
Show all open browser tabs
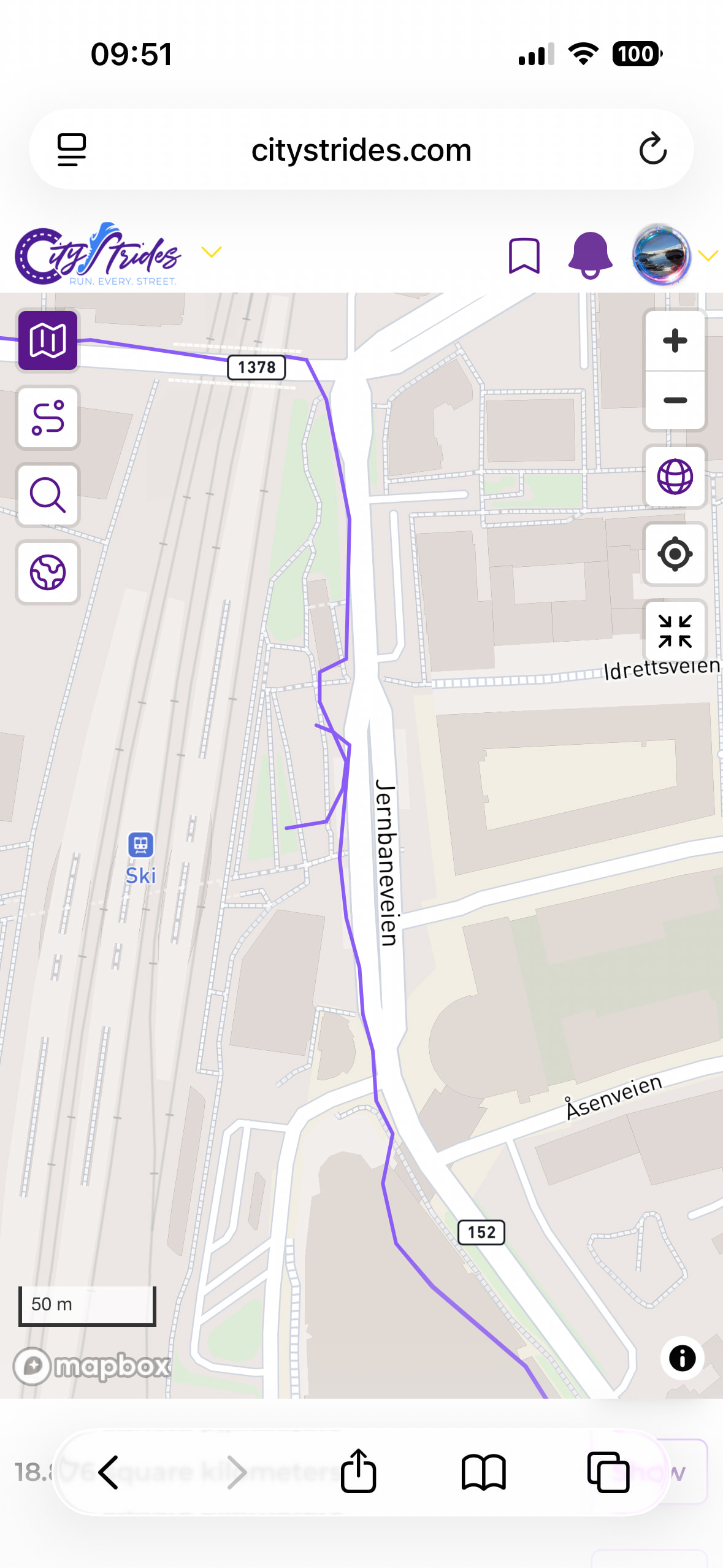(608, 1472)
